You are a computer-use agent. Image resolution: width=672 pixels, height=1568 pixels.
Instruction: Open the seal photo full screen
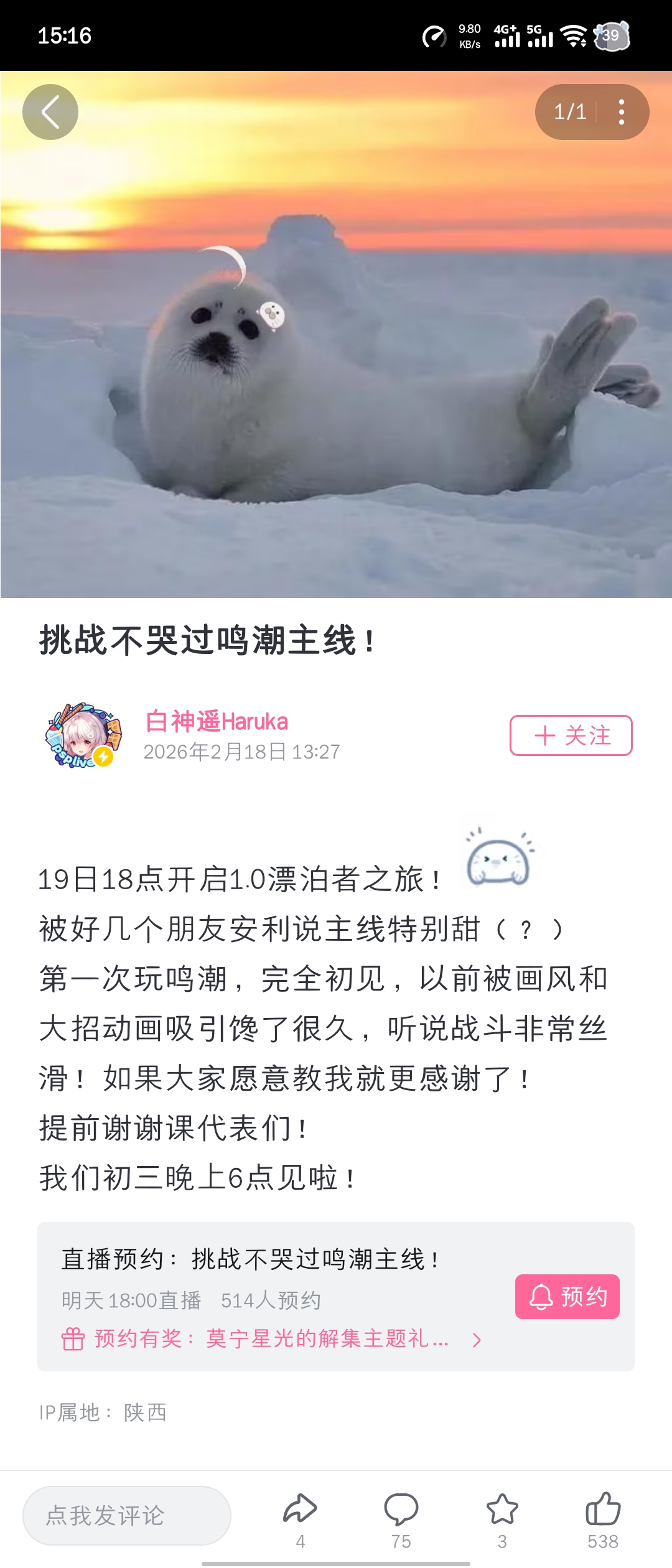[336, 373]
